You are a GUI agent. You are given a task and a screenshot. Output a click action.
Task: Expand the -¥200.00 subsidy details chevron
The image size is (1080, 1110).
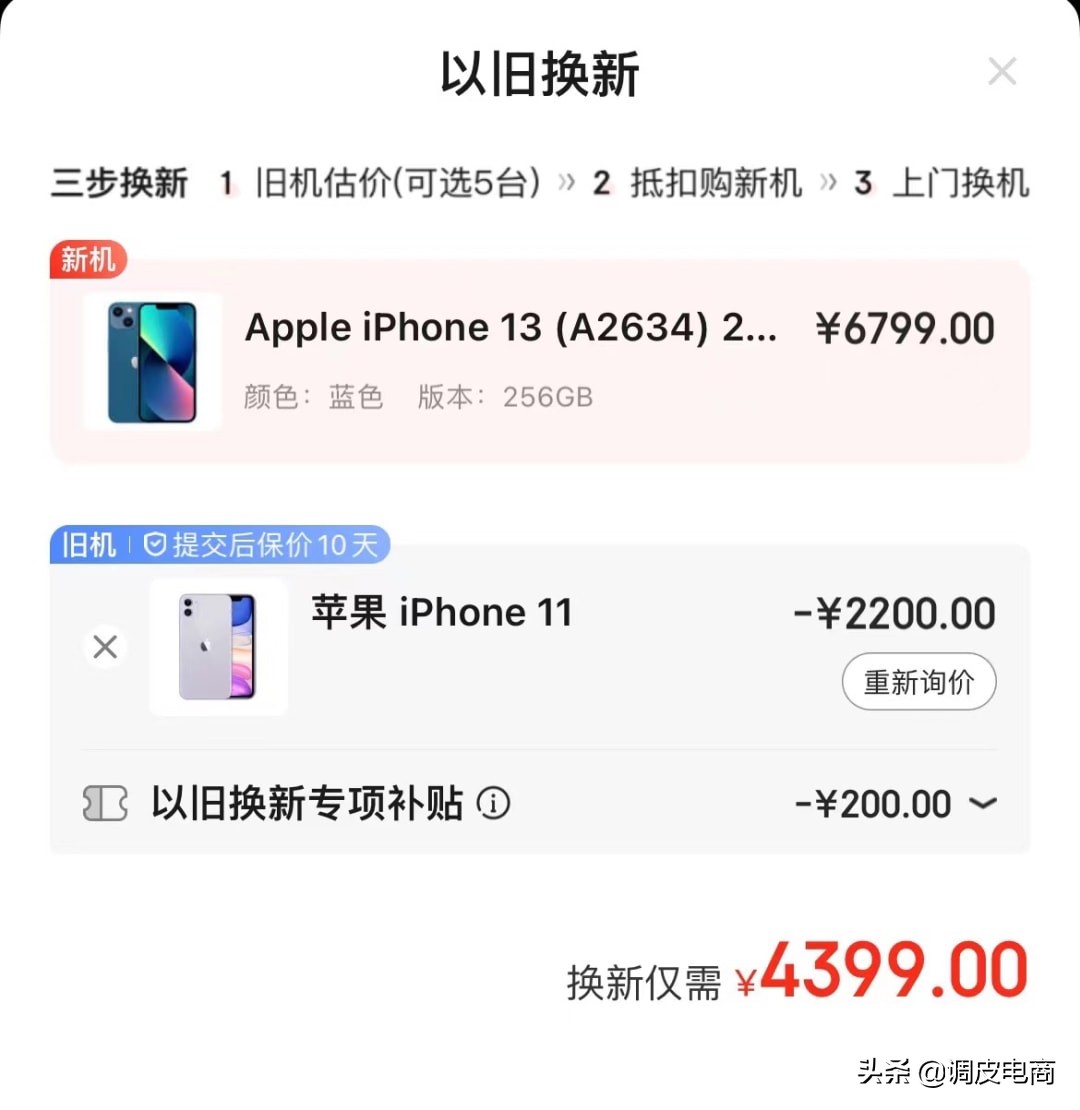point(984,803)
